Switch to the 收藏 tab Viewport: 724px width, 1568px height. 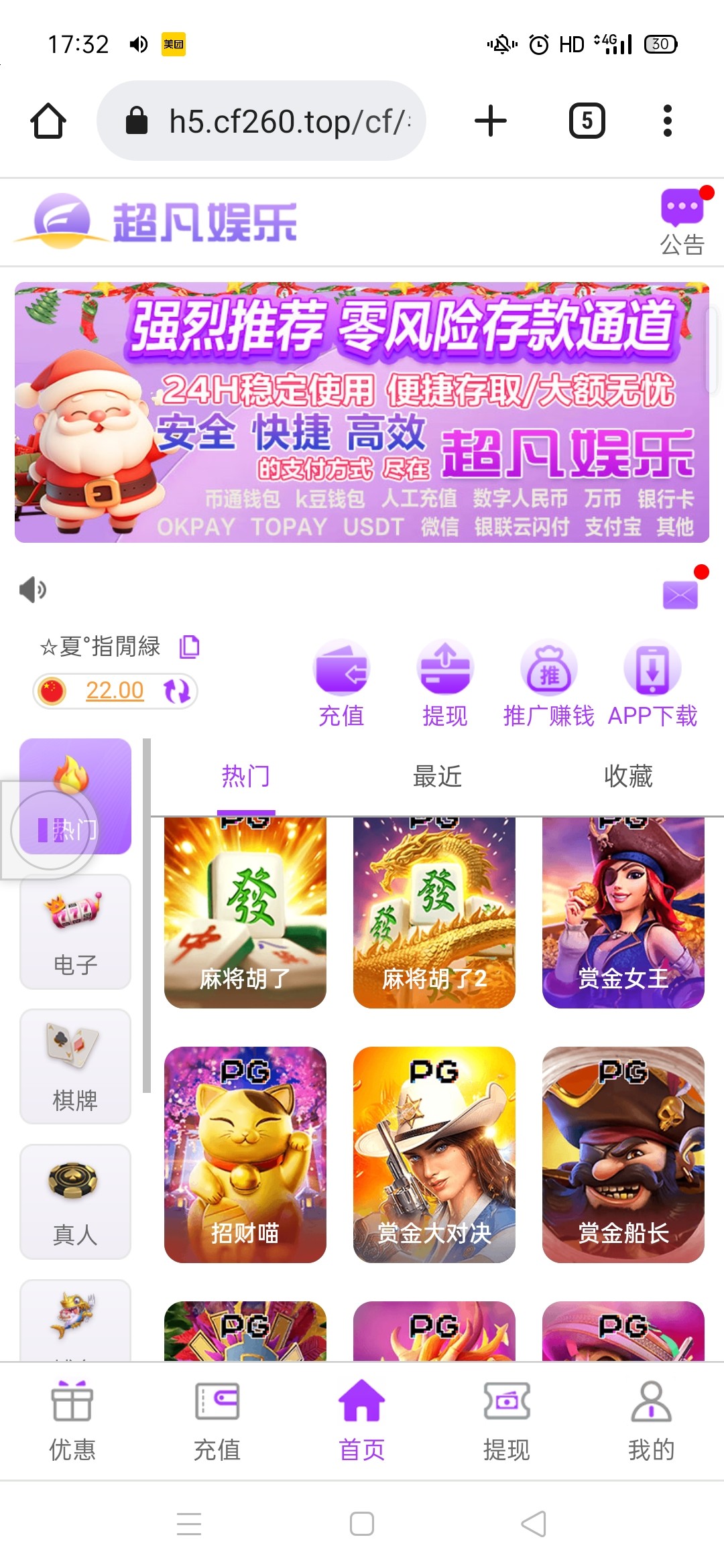(x=628, y=776)
